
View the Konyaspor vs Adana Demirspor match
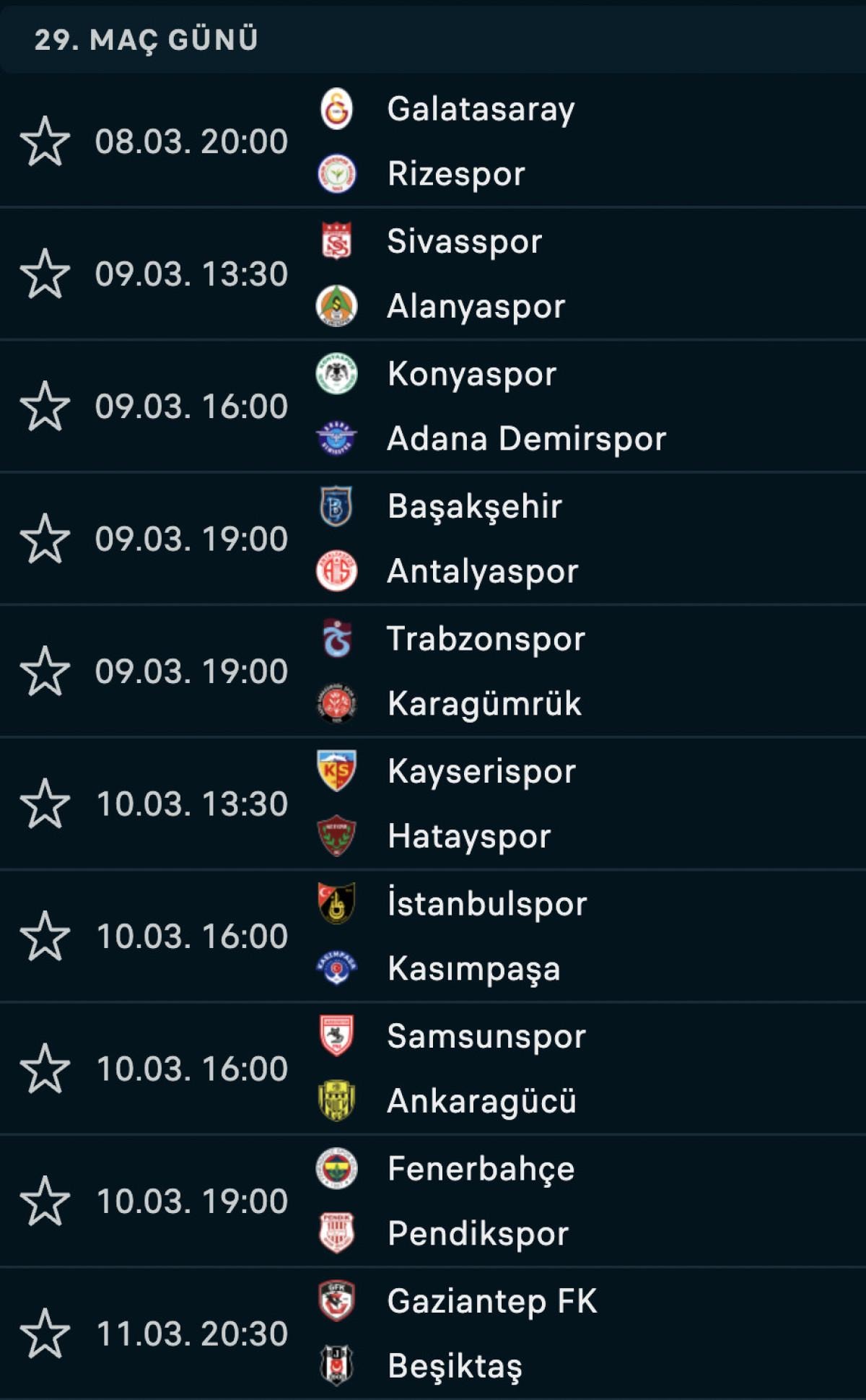pyautogui.click(x=505, y=406)
